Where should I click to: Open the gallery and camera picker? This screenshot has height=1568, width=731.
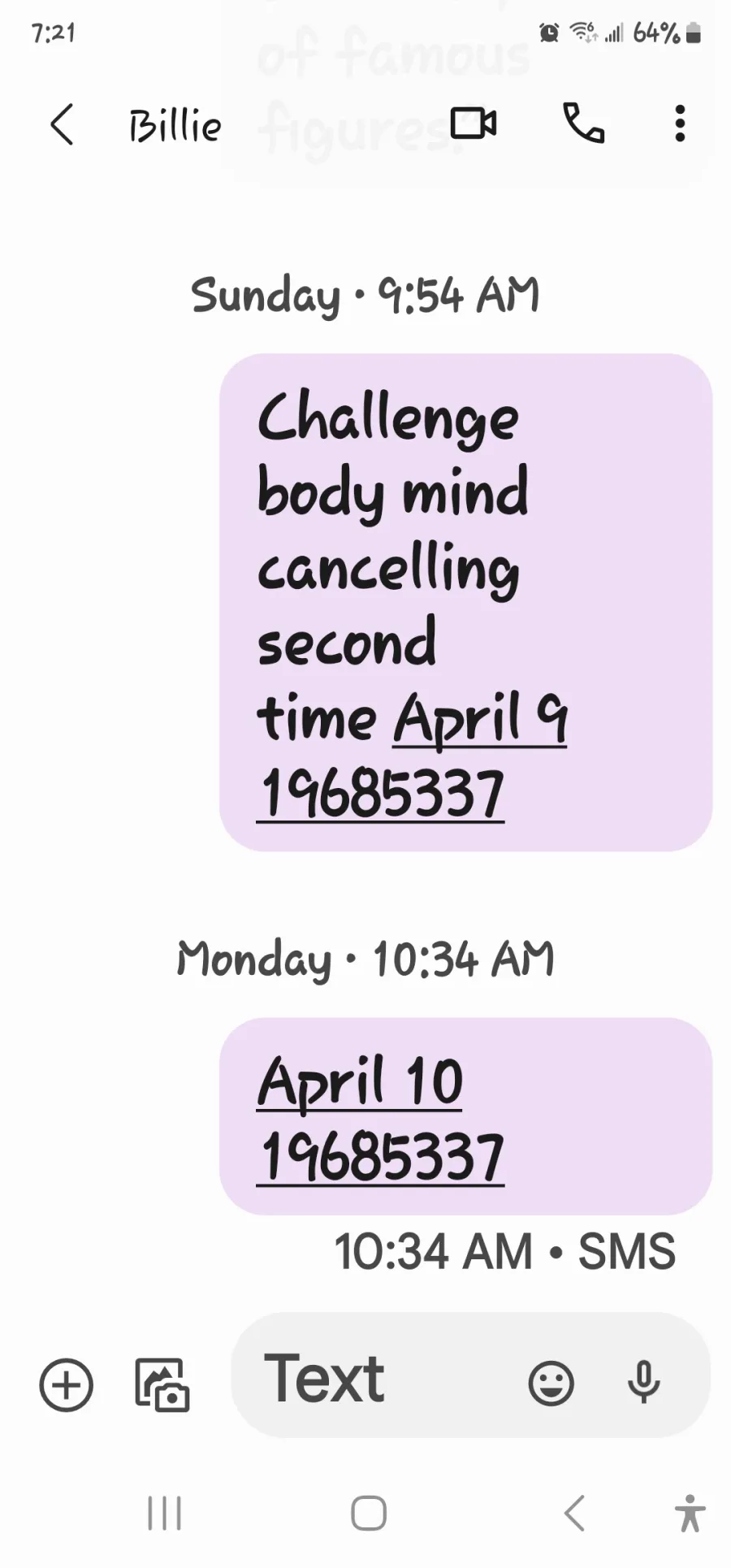click(162, 1384)
